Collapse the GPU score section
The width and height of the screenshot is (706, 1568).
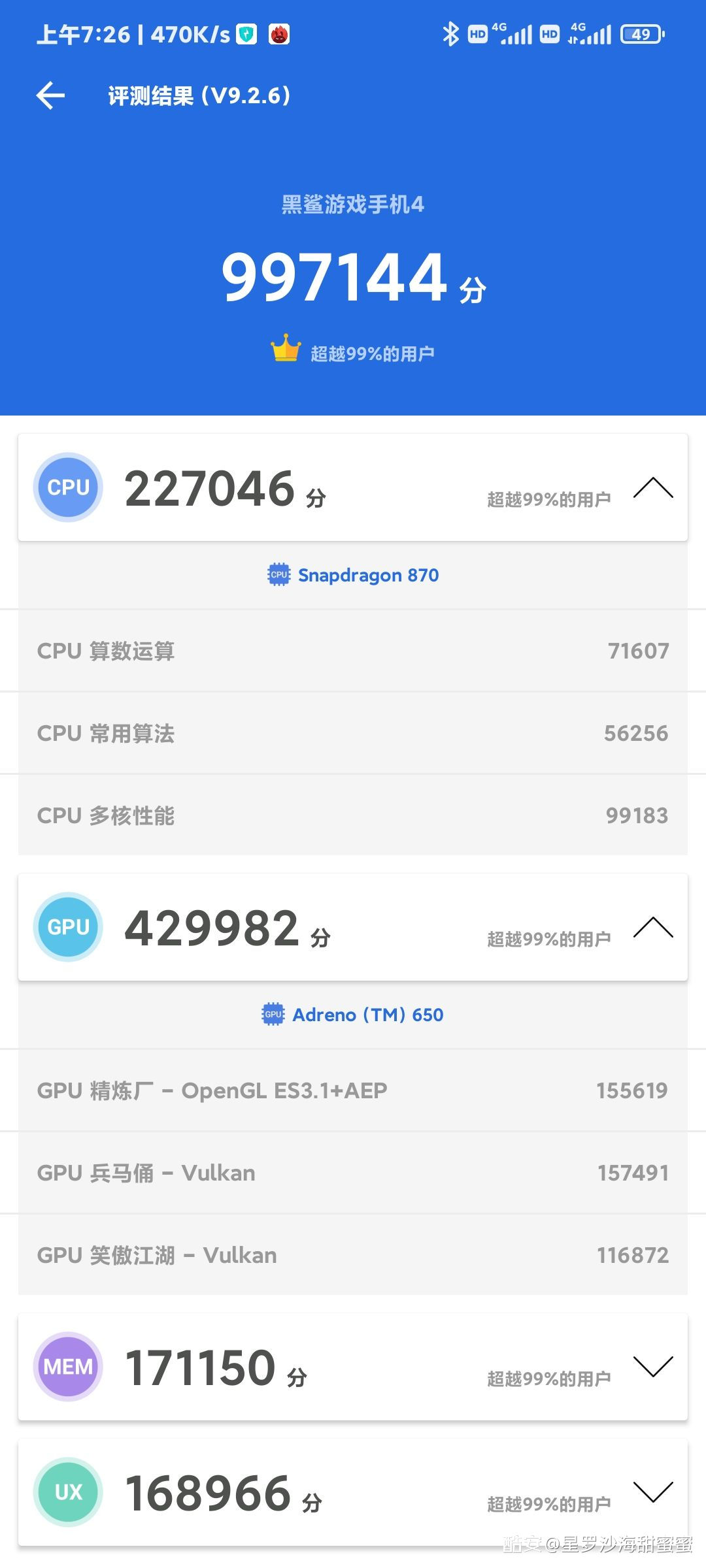[653, 928]
